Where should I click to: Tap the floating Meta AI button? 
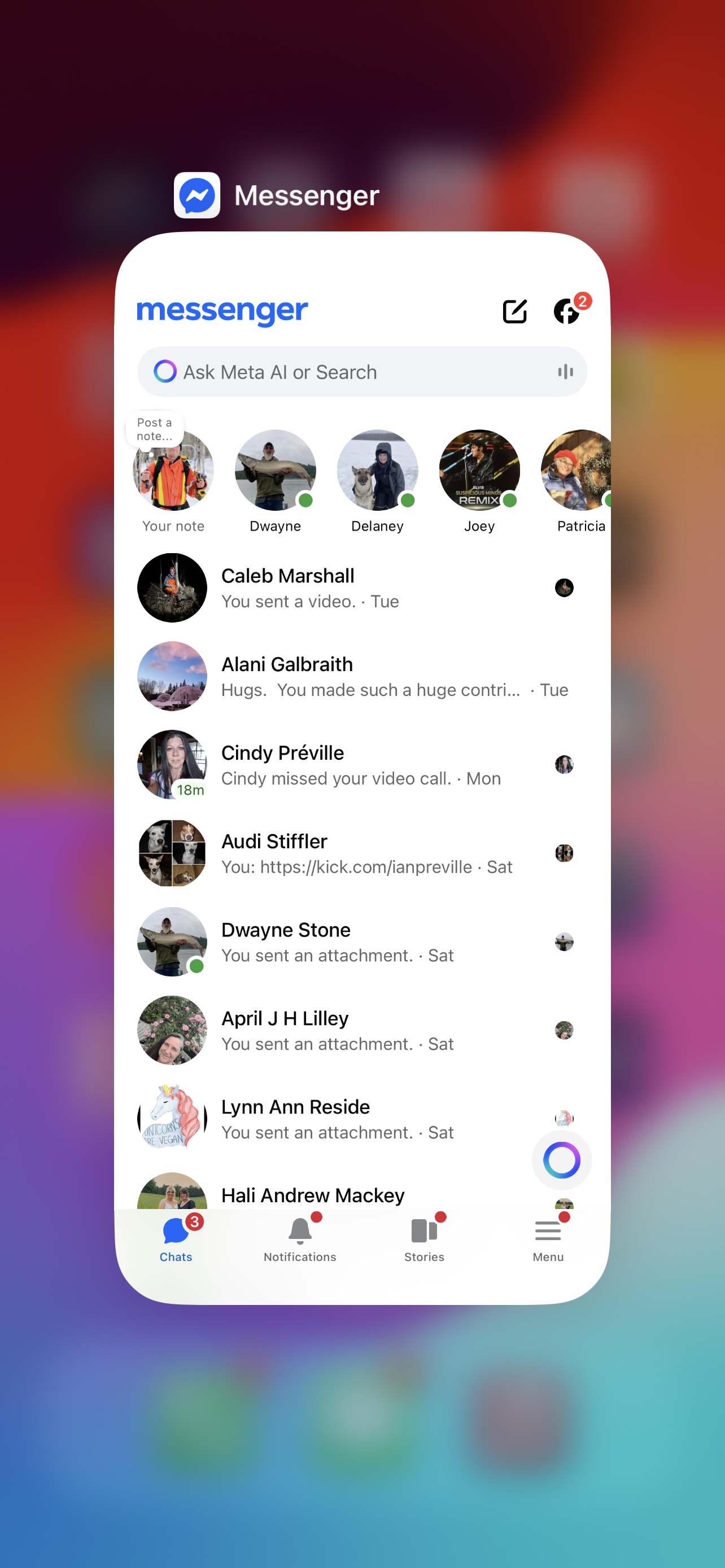click(x=561, y=1160)
